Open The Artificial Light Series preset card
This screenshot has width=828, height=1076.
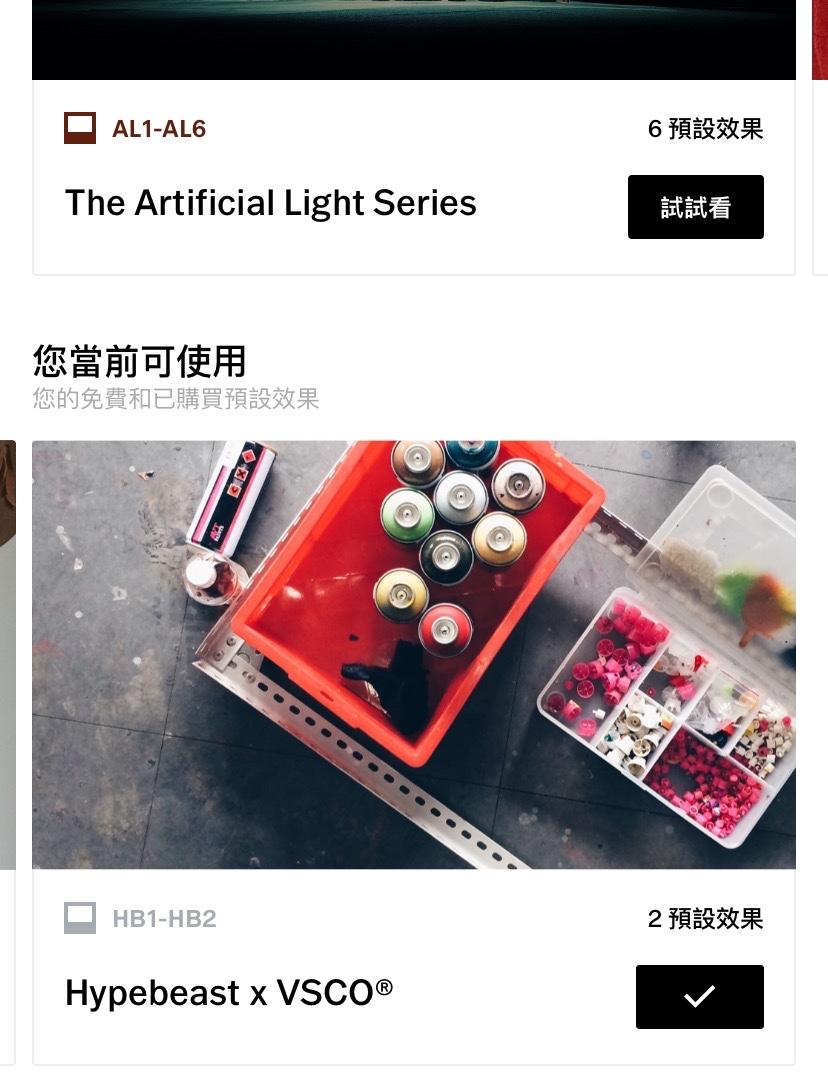pyautogui.click(x=271, y=204)
